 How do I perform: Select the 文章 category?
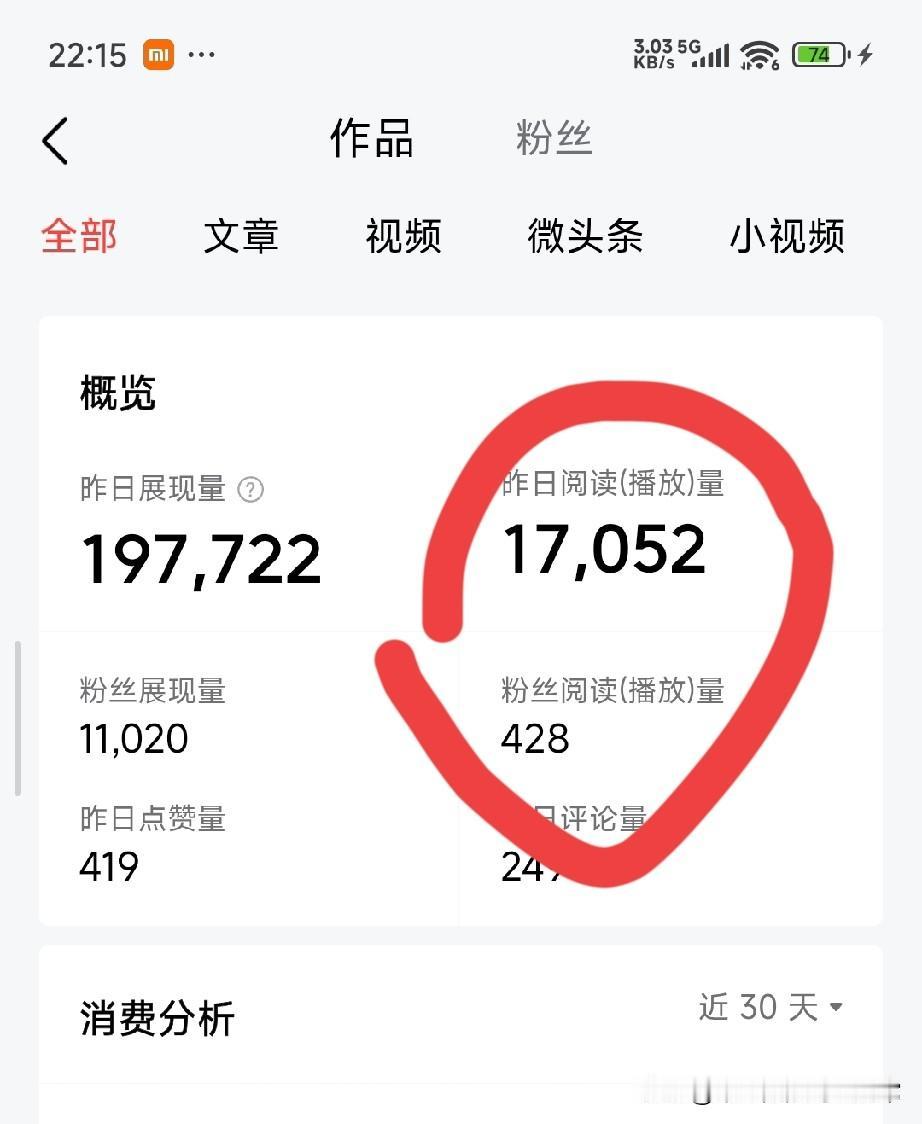pos(240,237)
